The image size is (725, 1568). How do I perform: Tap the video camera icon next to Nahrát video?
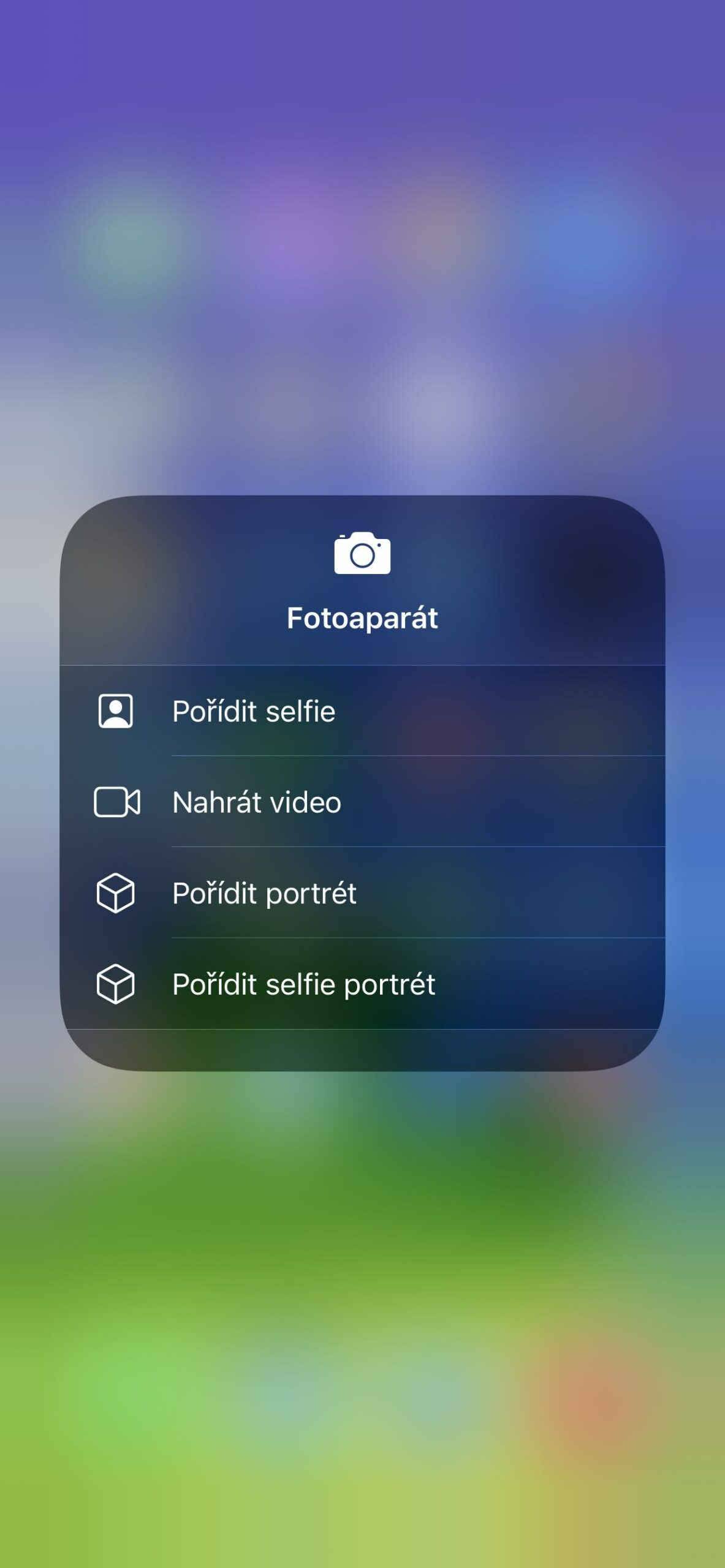(x=118, y=800)
